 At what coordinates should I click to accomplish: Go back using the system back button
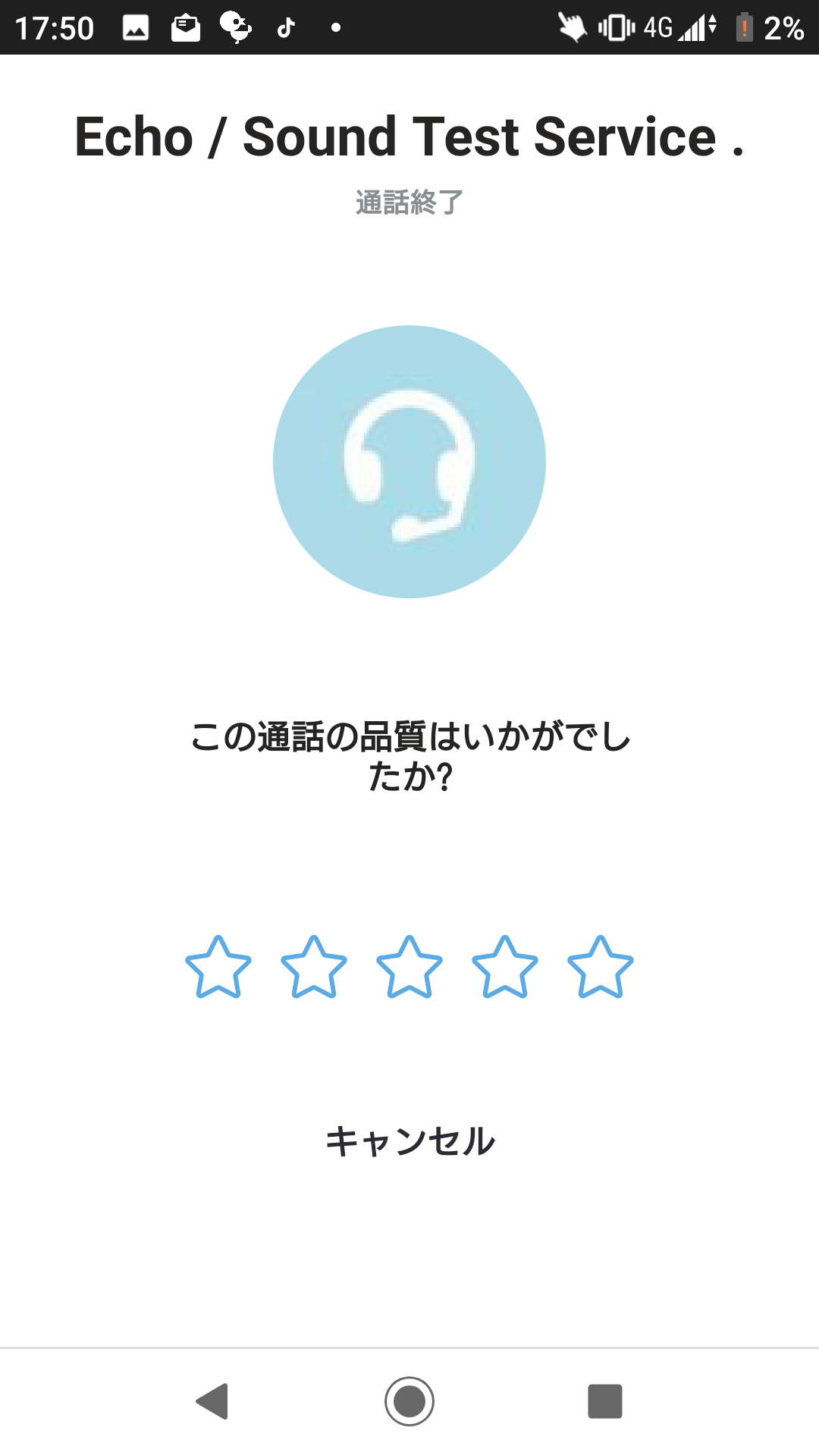click(213, 1401)
